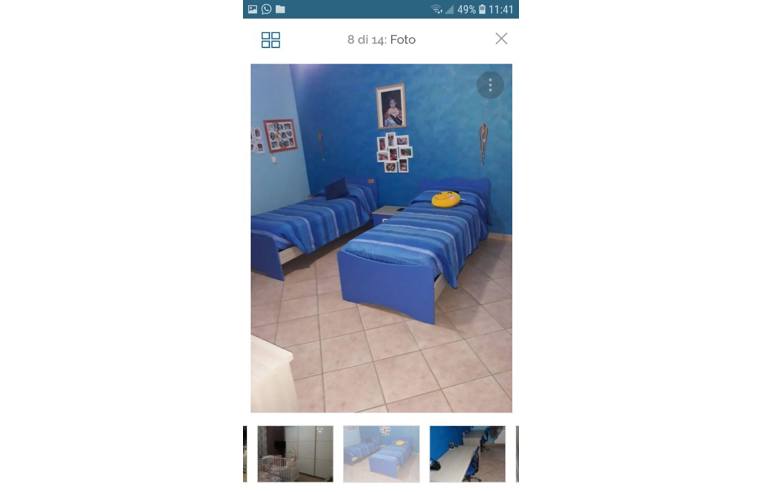Open the three-dot overflow menu on photo
The width and height of the screenshot is (764, 492).
click(x=490, y=85)
